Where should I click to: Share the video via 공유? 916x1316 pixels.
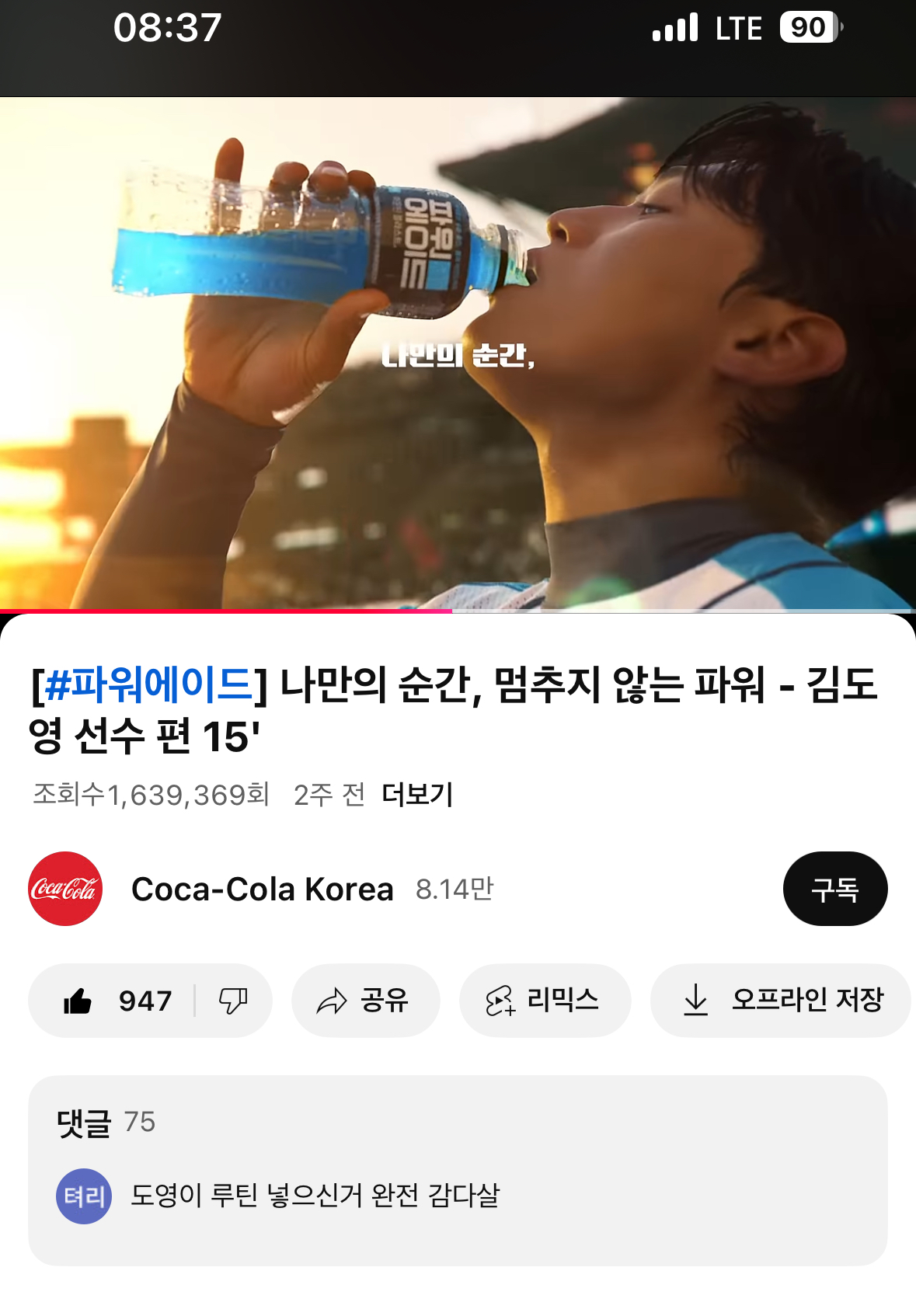click(365, 1001)
